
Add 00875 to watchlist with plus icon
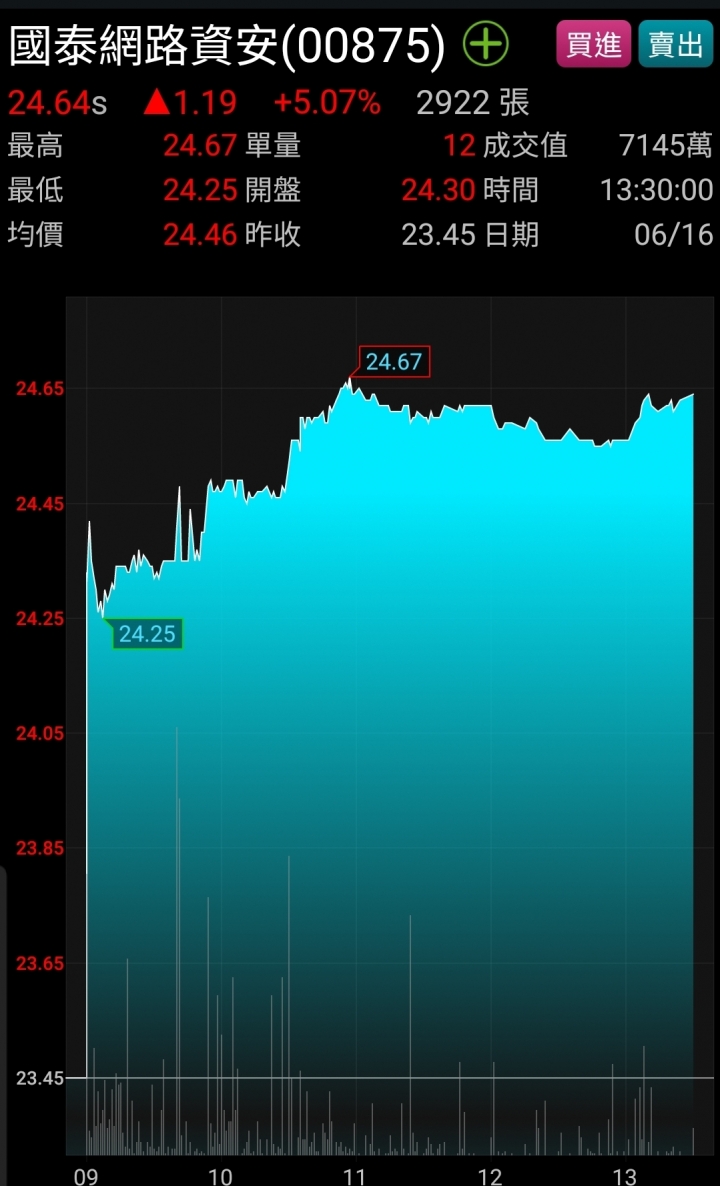point(486,45)
